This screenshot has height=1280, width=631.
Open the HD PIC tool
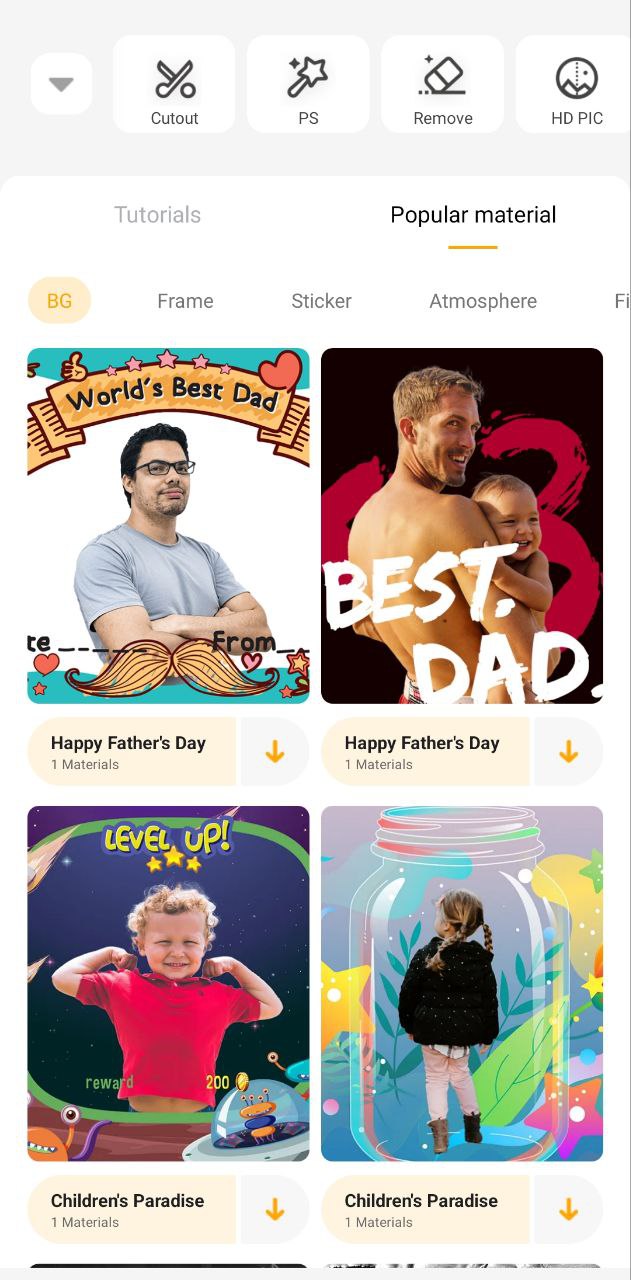coord(576,85)
